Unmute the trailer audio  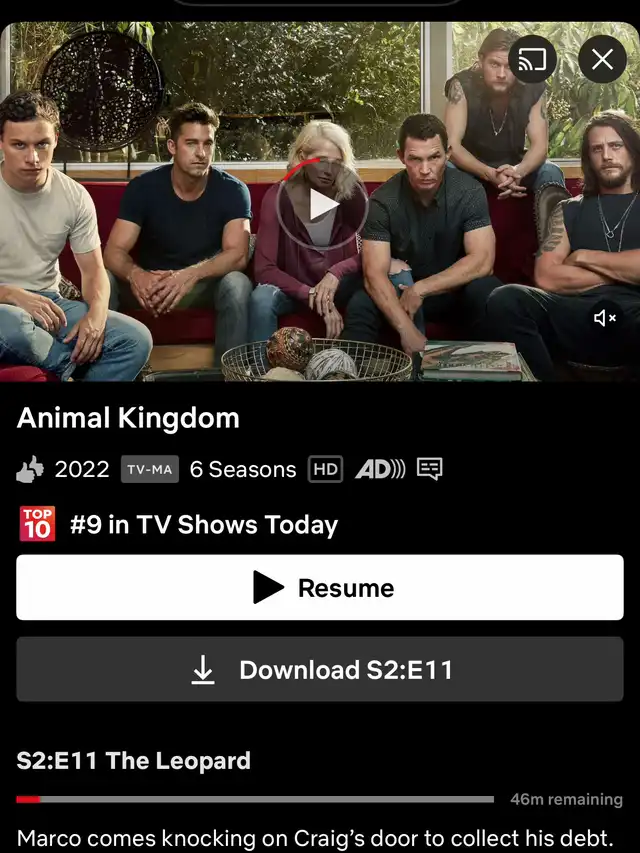pos(605,318)
